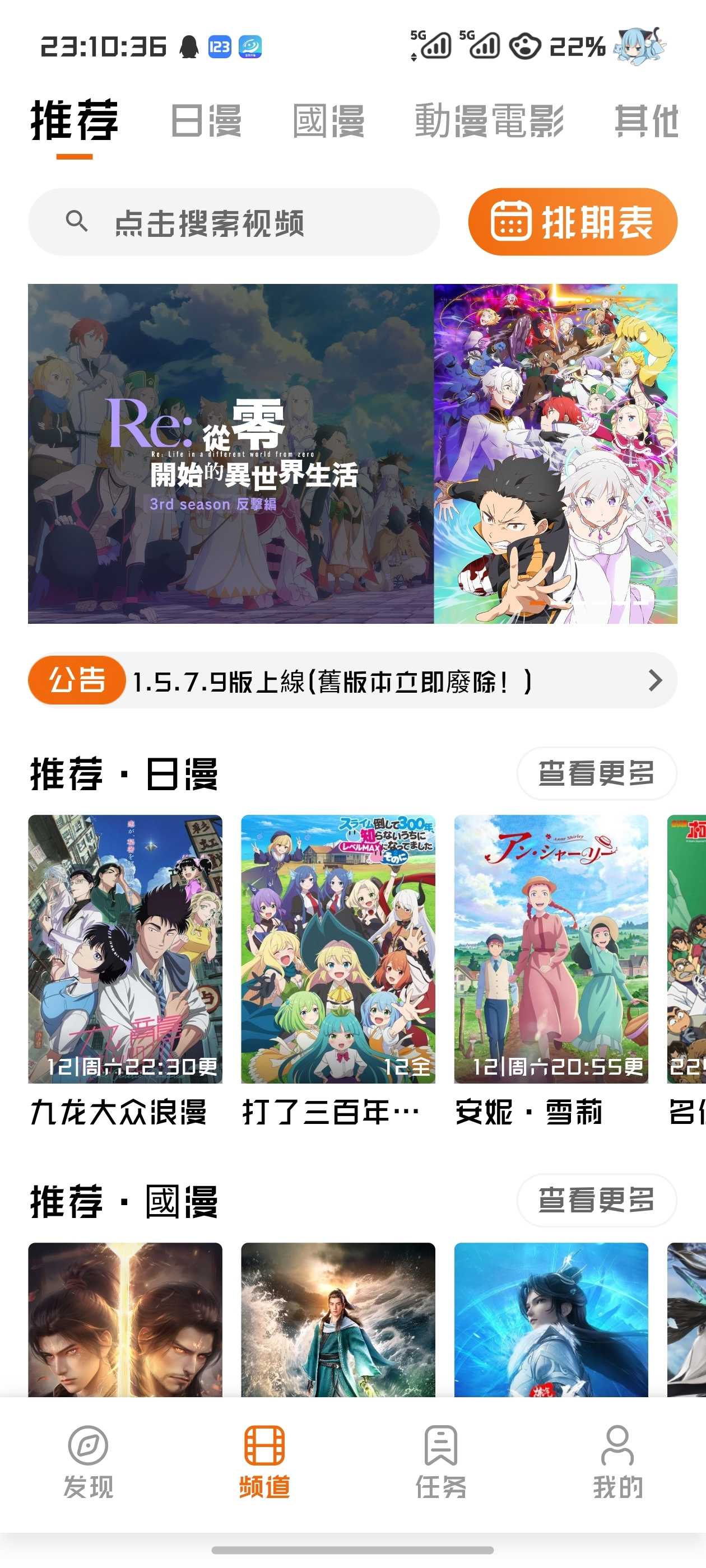Switch to the 日漫 top tab

206,121
